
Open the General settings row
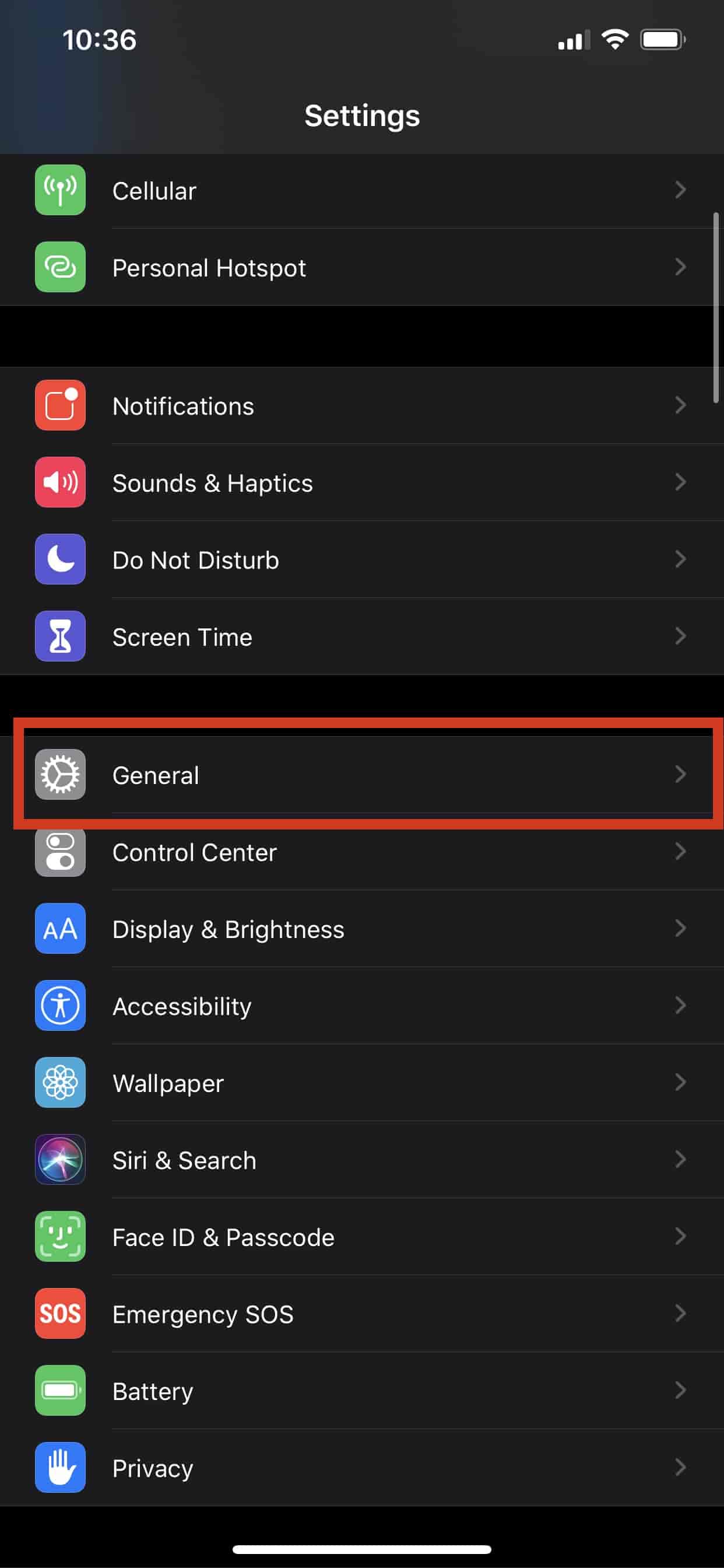(x=362, y=775)
